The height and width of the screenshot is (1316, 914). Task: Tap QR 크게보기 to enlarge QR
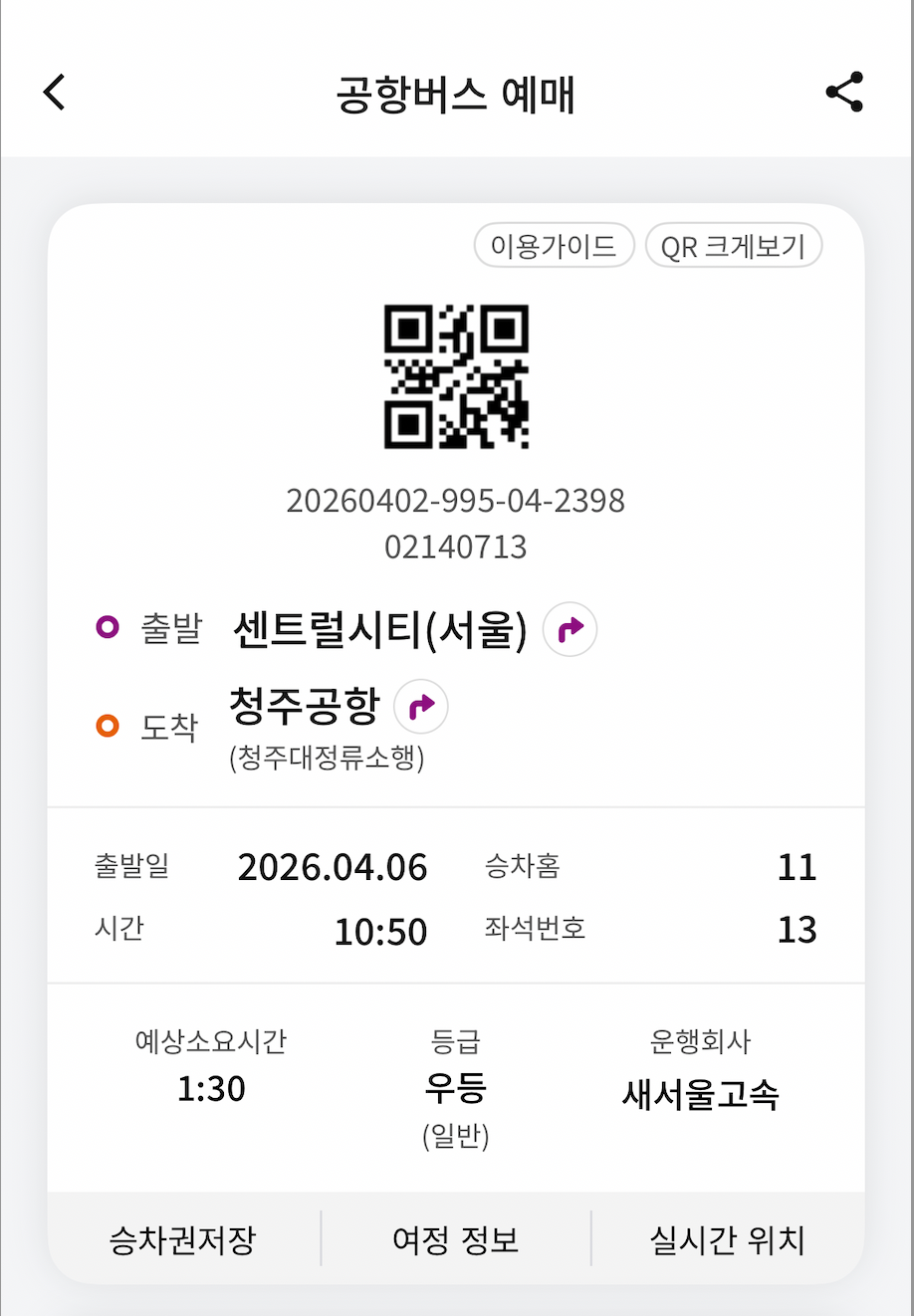(734, 246)
